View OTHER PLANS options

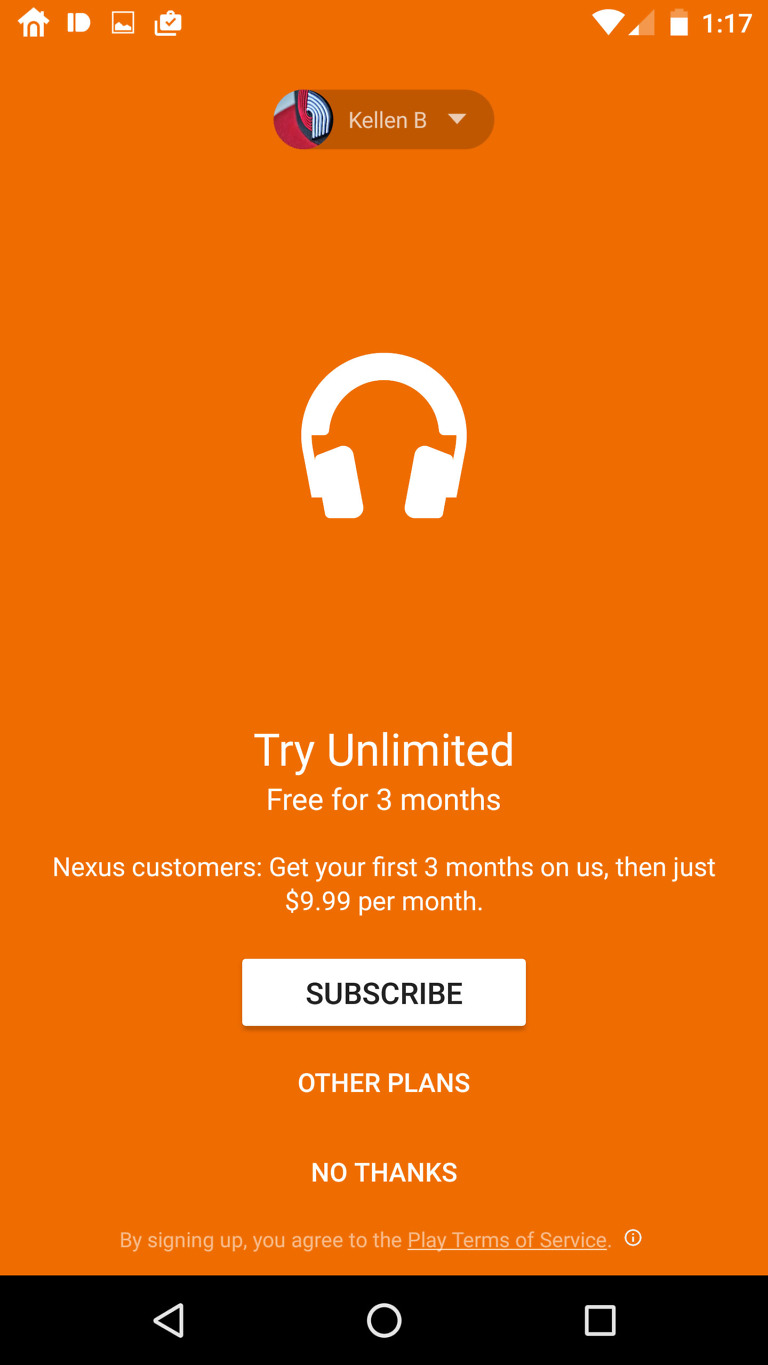point(384,1083)
